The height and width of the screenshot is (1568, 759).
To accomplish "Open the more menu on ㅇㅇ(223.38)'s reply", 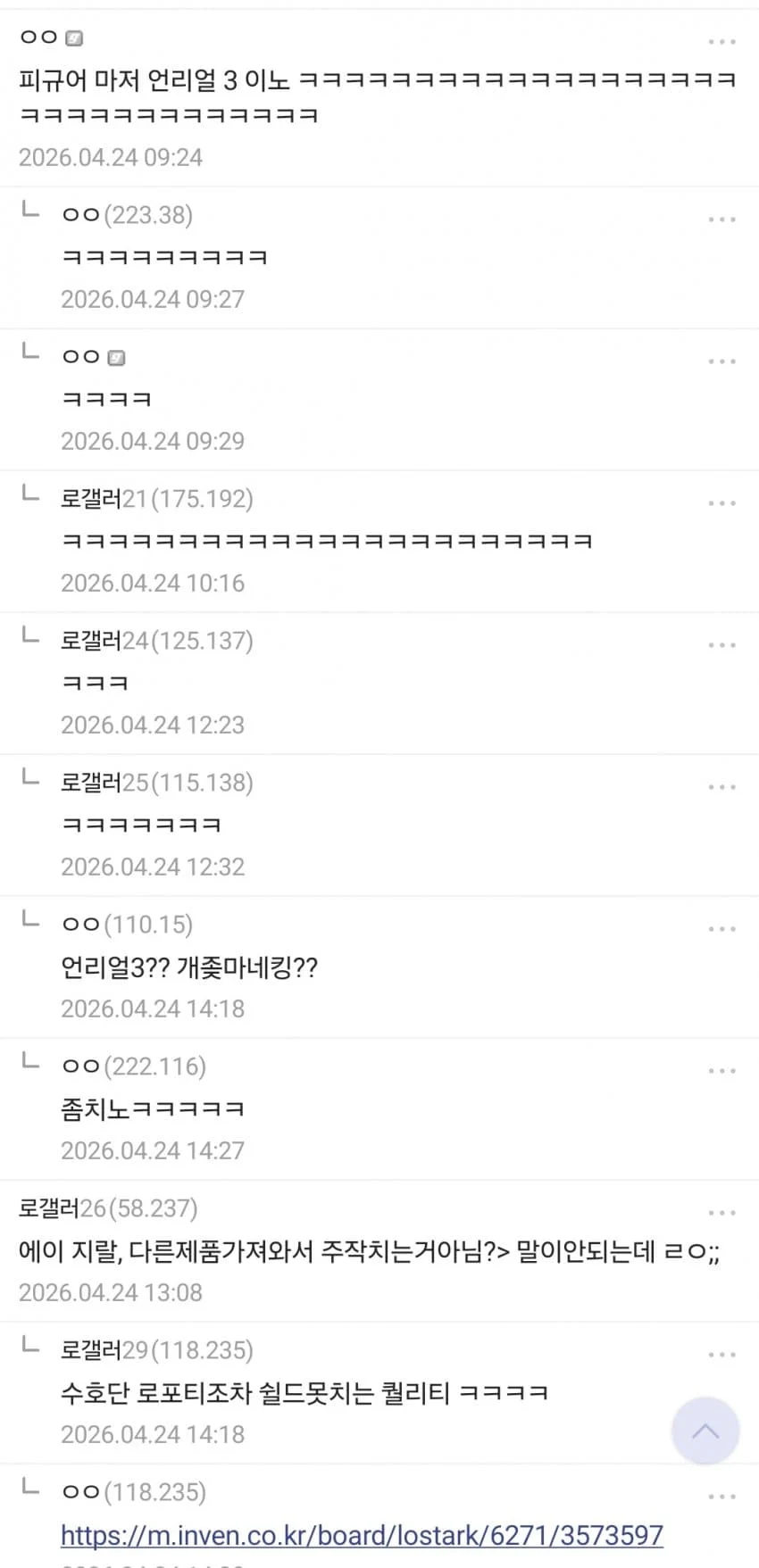I will click(721, 220).
